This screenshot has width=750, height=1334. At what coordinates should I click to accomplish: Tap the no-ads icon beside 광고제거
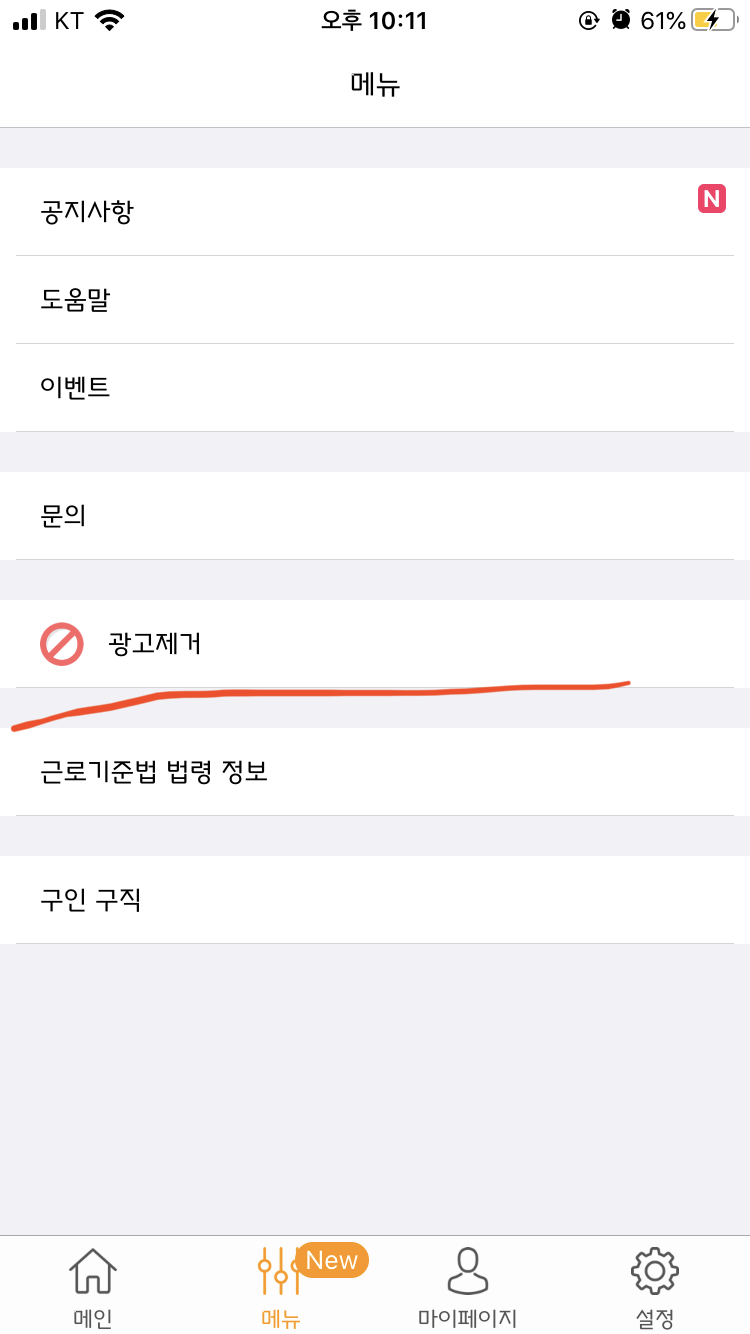[61, 643]
